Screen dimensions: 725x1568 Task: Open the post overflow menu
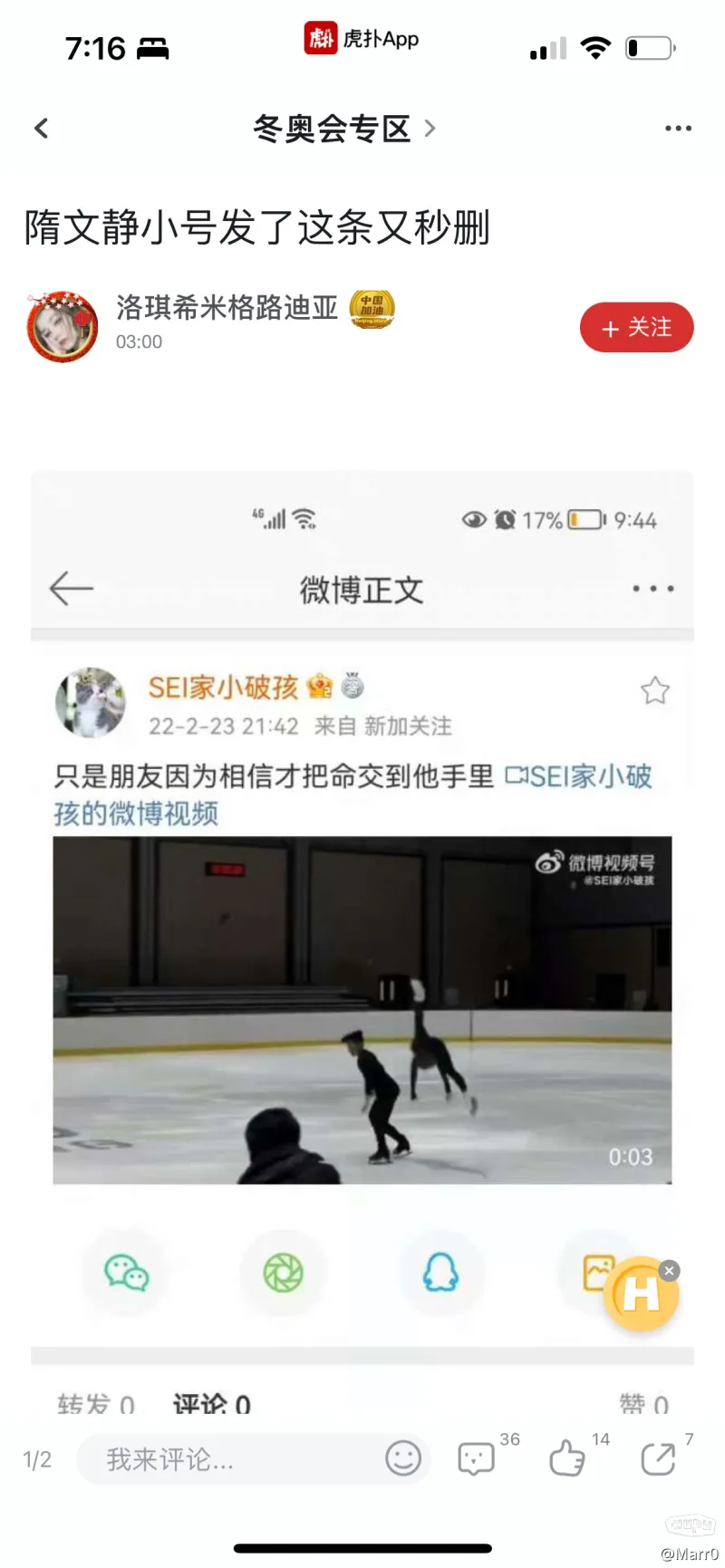(x=678, y=129)
